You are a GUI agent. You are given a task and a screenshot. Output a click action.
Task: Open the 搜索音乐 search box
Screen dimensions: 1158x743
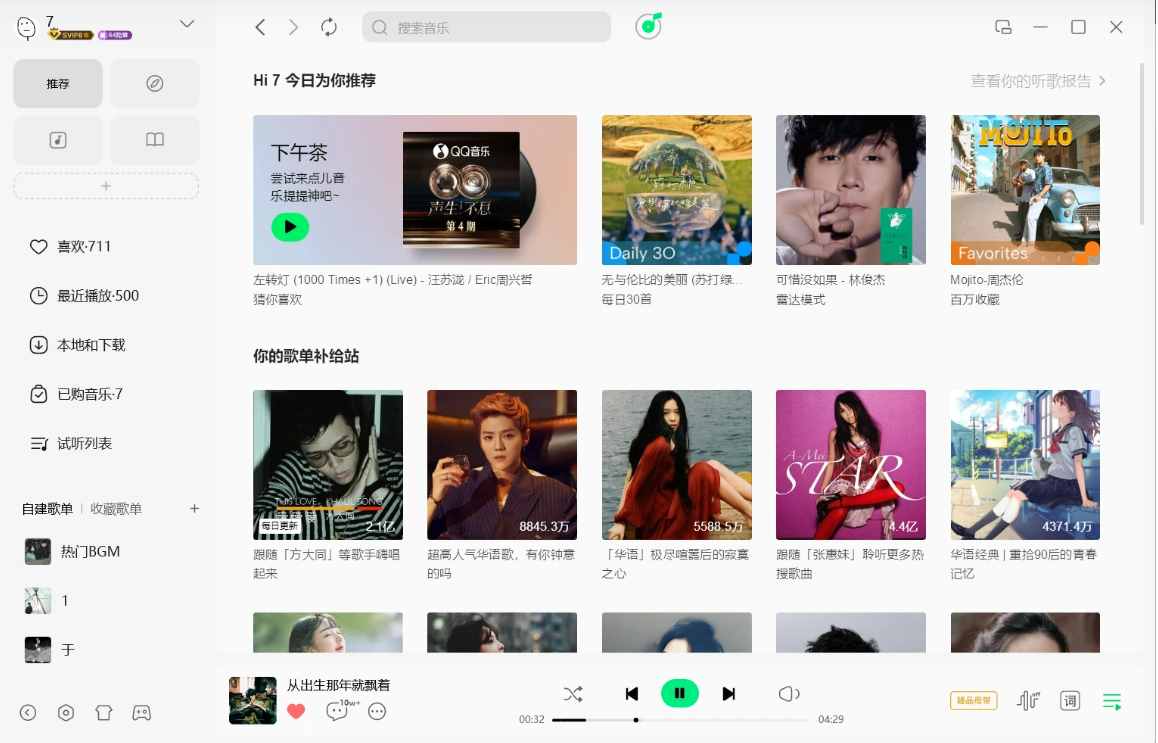tap(485, 28)
